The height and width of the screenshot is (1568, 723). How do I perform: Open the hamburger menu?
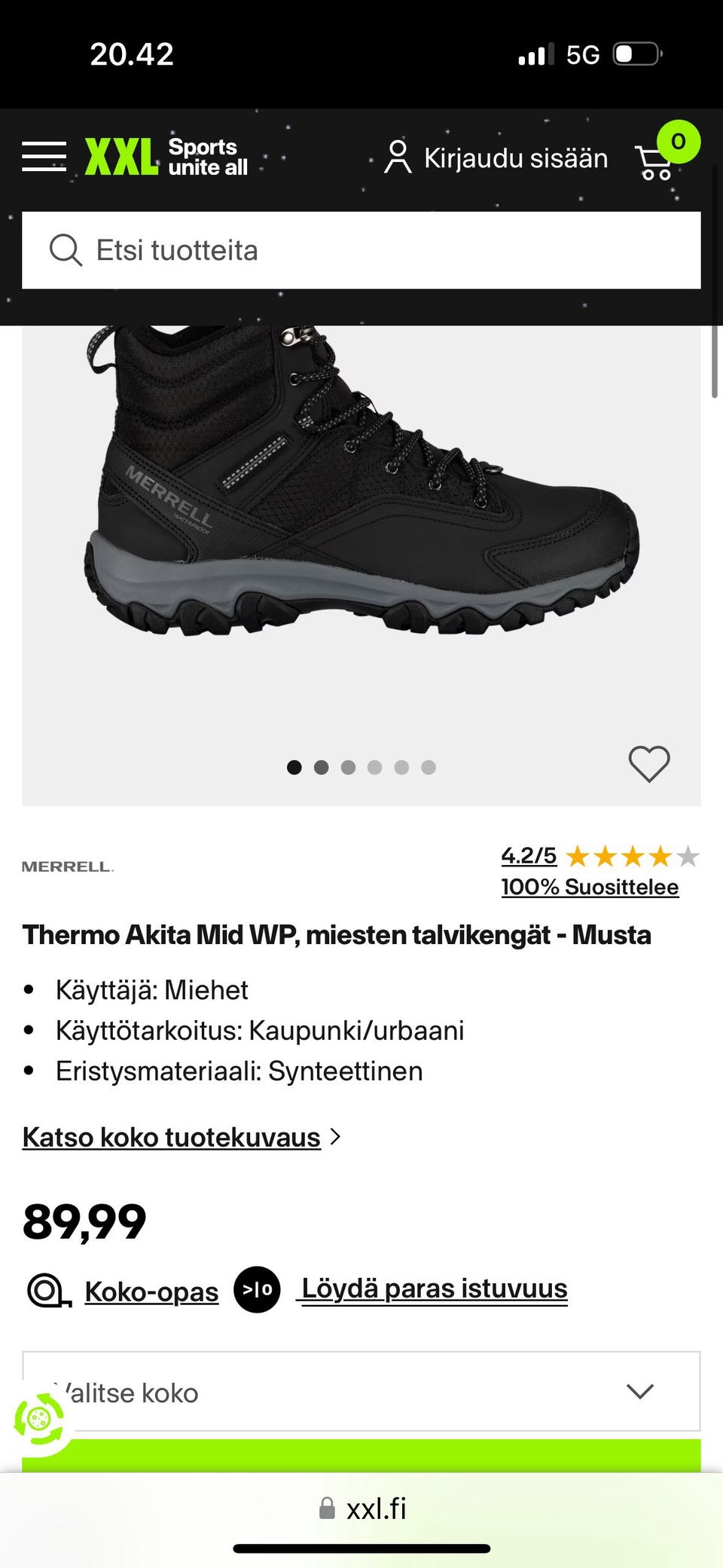pyautogui.click(x=44, y=157)
